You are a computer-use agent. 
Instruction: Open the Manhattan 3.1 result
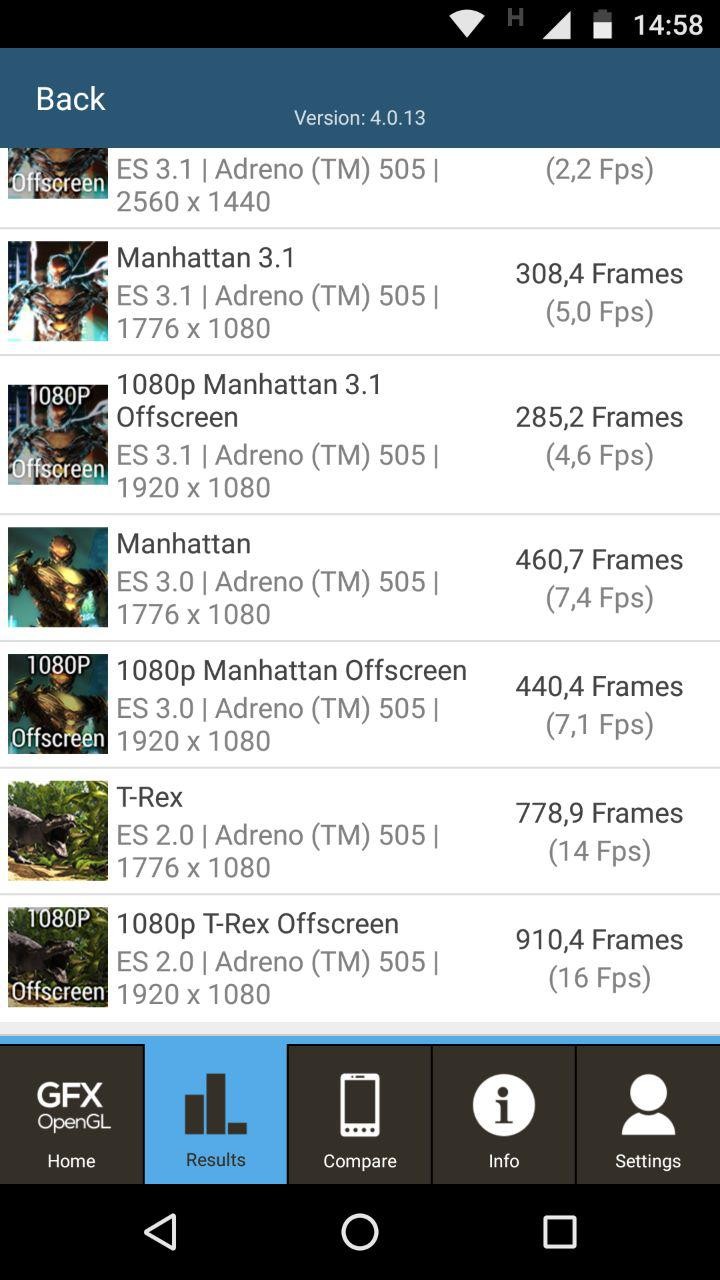(x=360, y=292)
